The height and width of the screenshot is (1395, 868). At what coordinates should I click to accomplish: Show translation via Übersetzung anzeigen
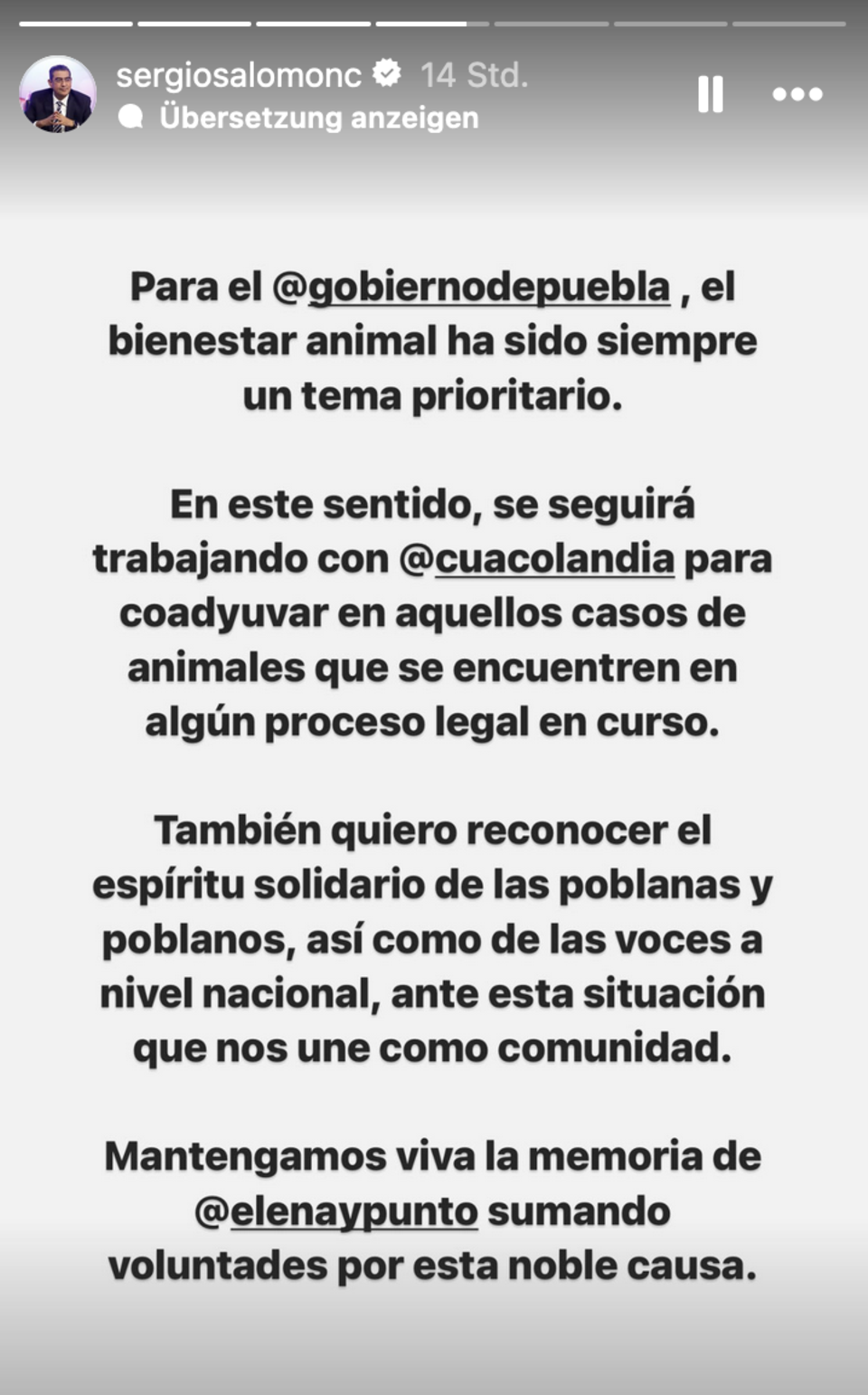(x=318, y=118)
